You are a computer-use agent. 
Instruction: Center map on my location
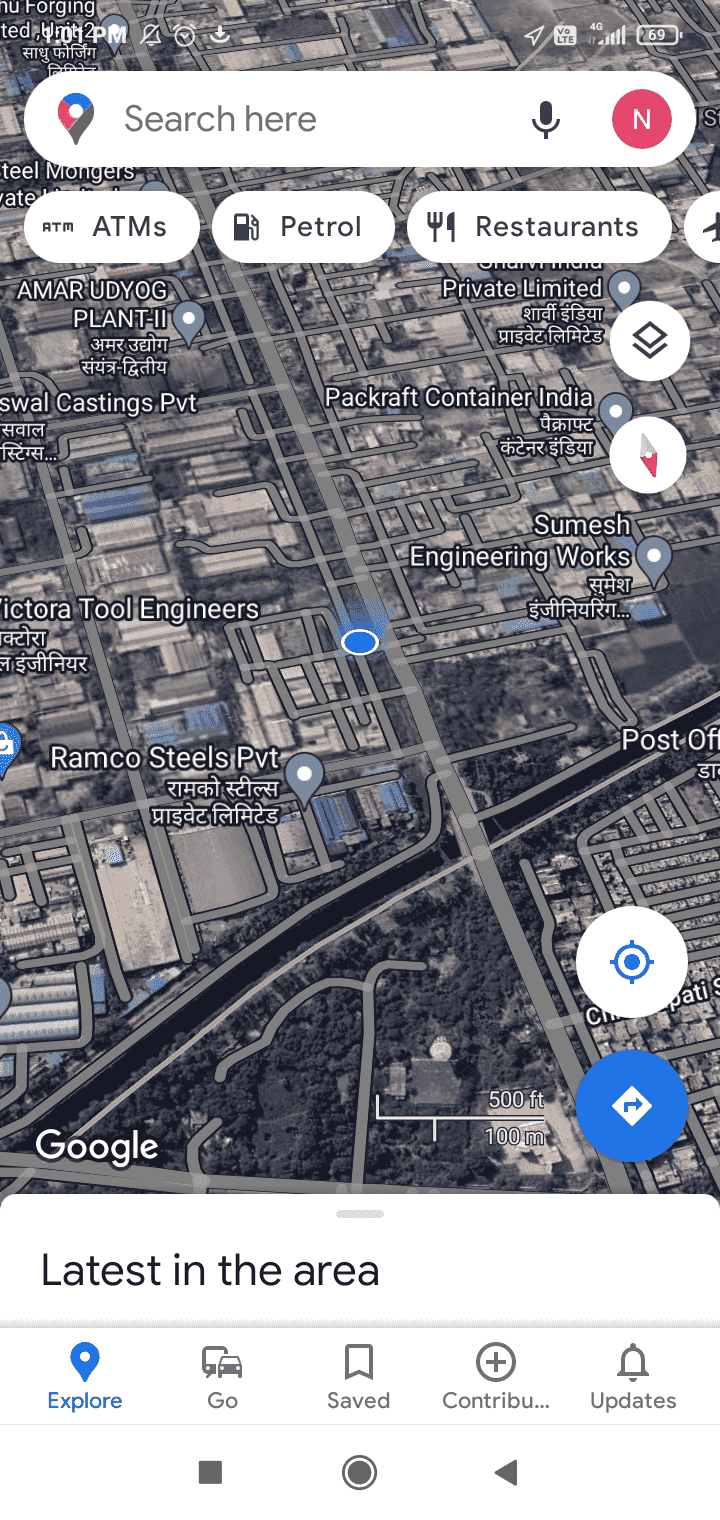[631, 962]
